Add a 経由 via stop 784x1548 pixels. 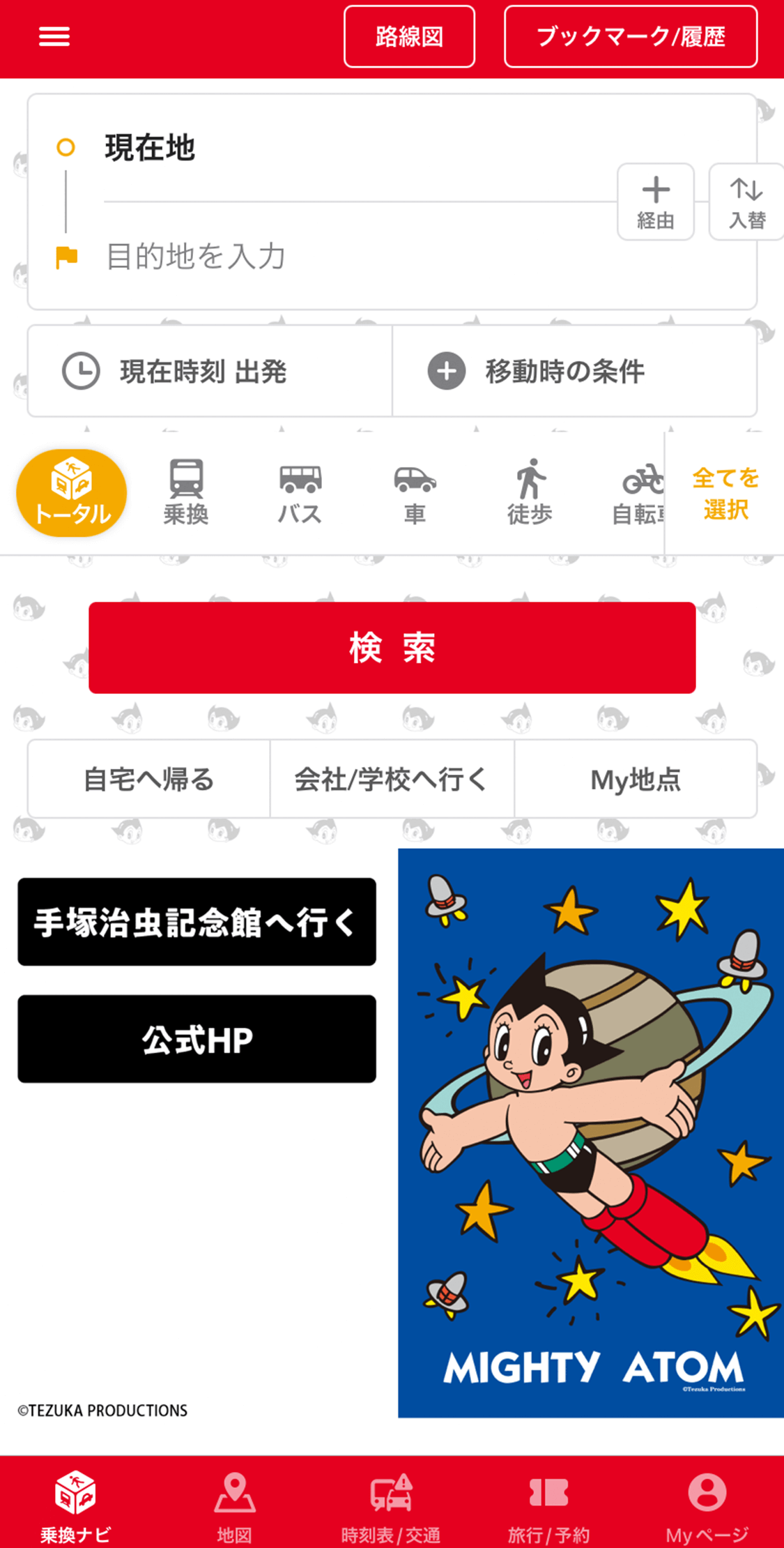[655, 202]
